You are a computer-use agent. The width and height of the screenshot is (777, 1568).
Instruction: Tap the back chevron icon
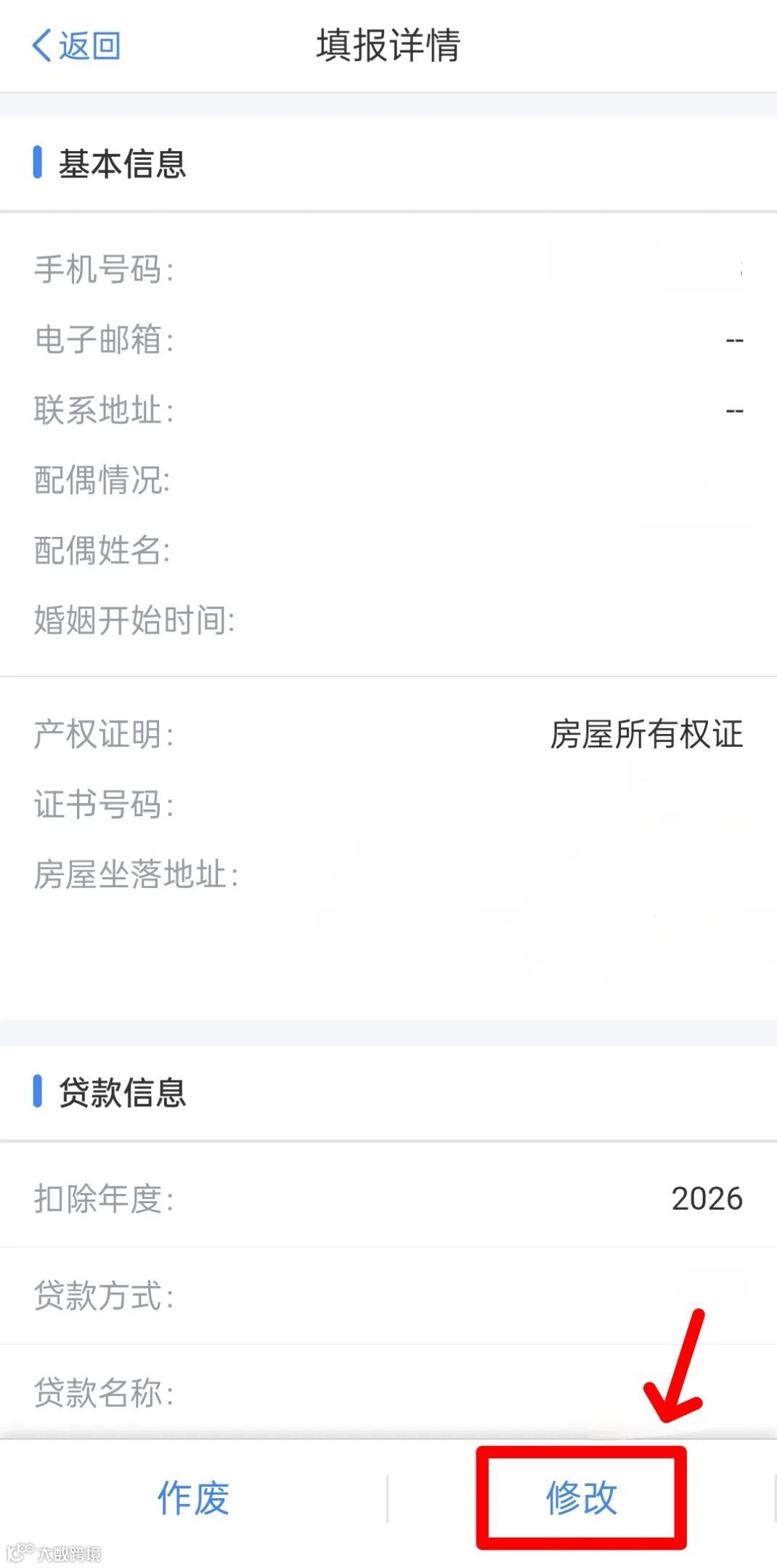pos(41,45)
